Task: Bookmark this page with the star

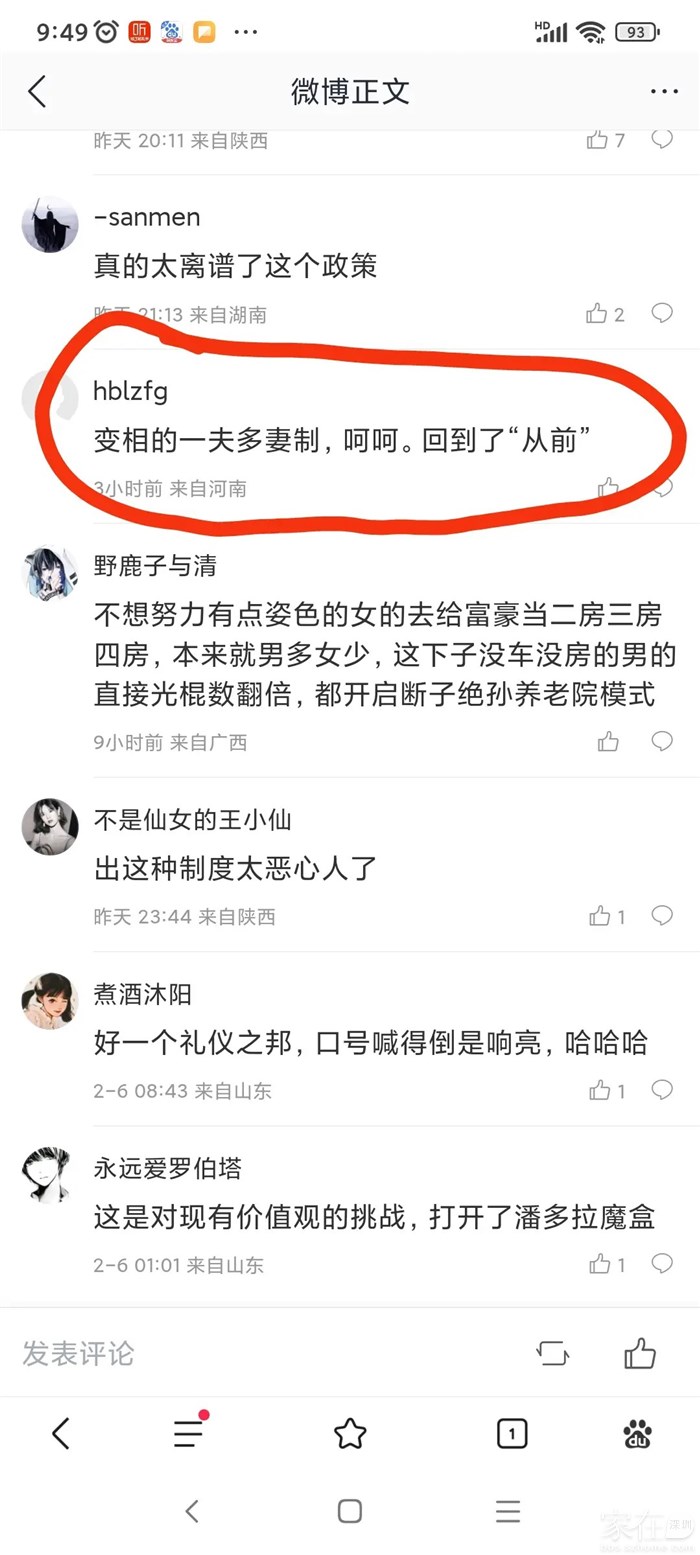Action: pyautogui.click(x=350, y=1435)
